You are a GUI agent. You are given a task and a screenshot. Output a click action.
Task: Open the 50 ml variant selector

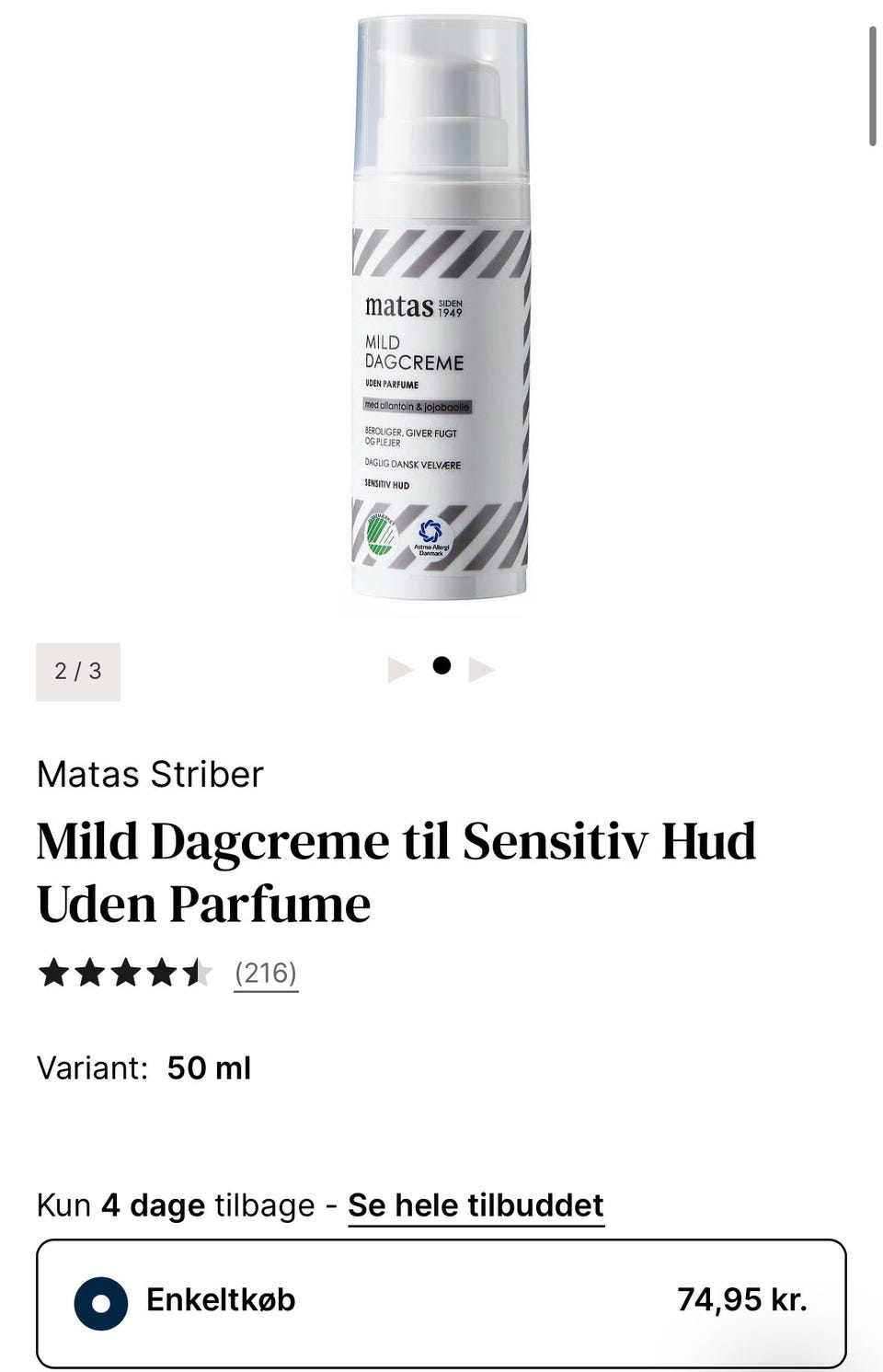click(x=209, y=1068)
